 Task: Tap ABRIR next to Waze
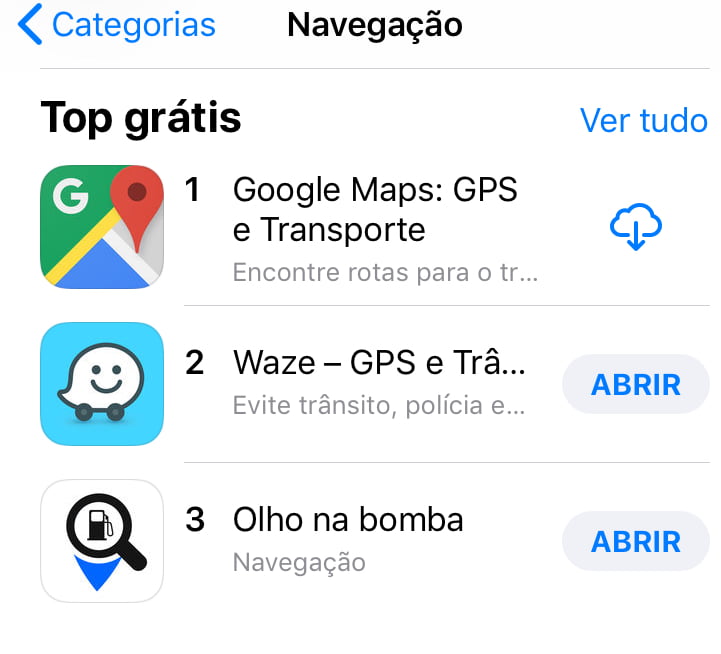[x=635, y=384]
